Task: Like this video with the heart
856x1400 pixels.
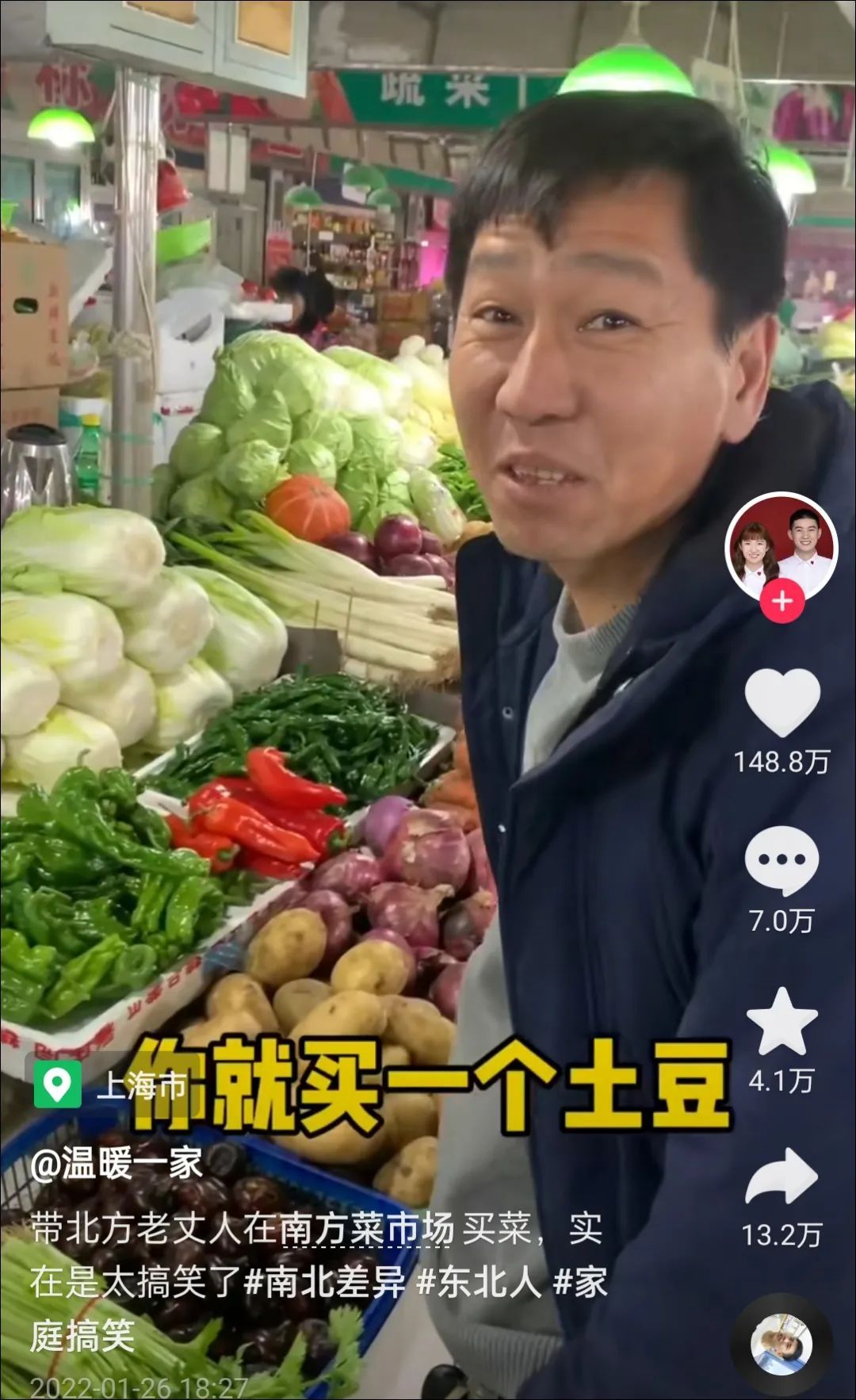Action: point(781,702)
